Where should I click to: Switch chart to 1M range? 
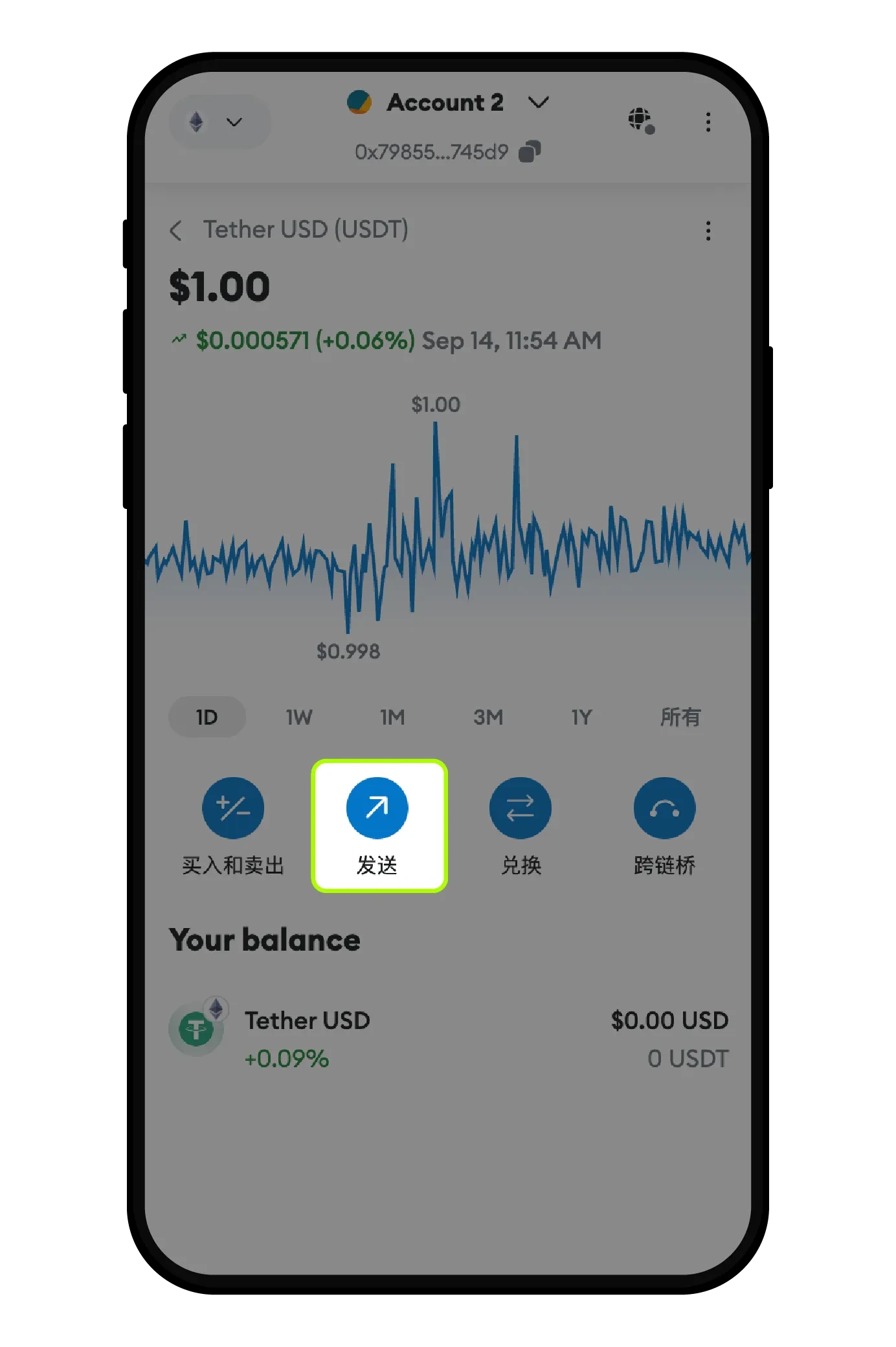(392, 717)
